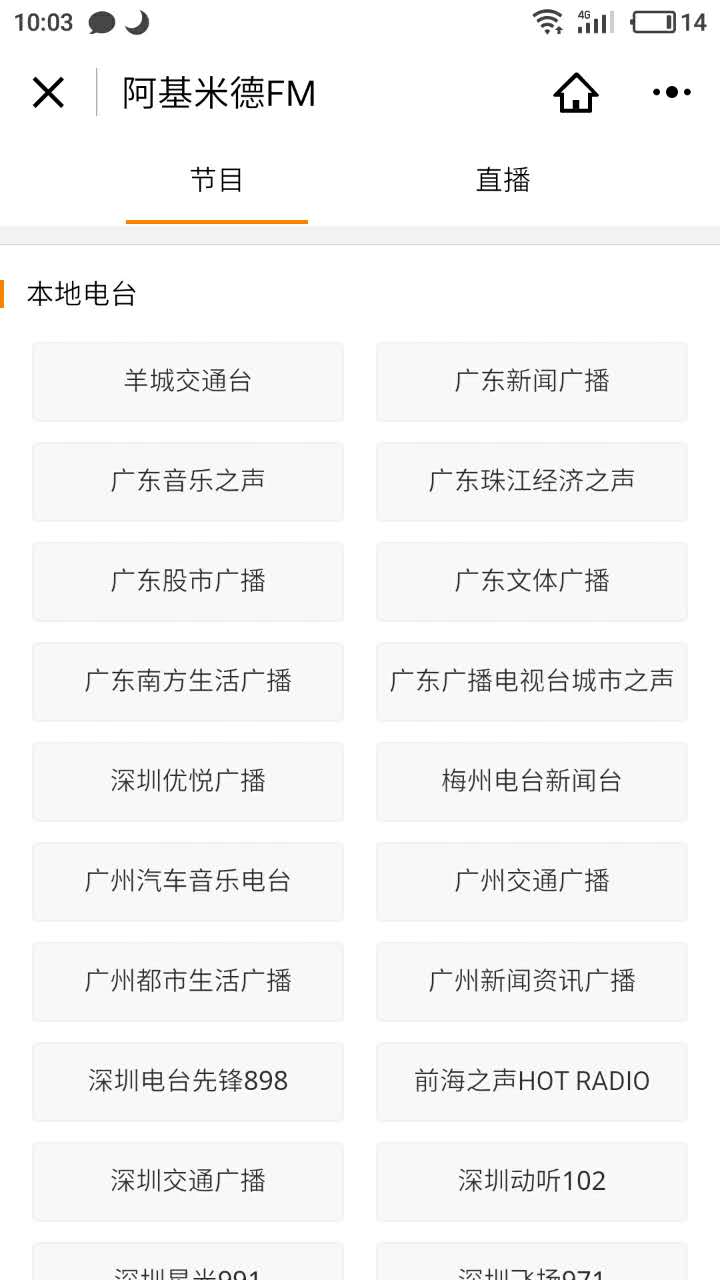Select the 节目 tab
This screenshot has width=720, height=1280.
tap(217, 180)
